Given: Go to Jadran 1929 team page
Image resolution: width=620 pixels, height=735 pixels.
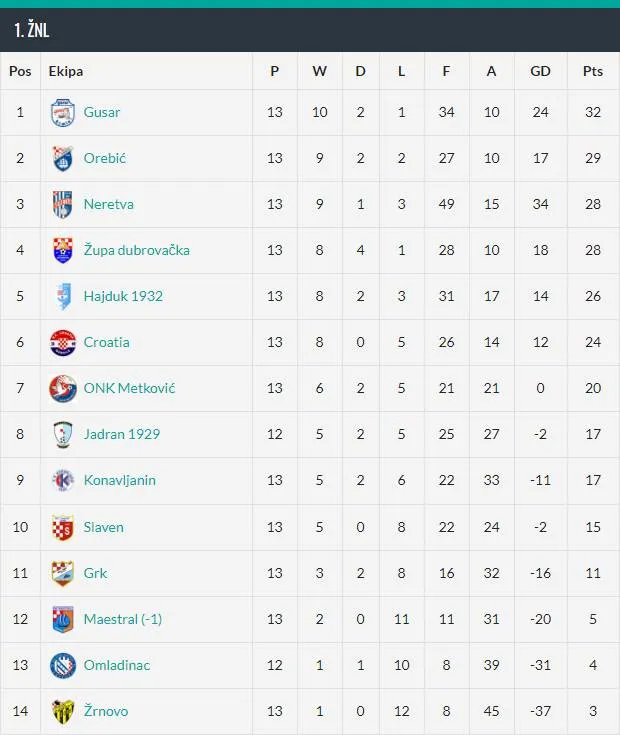Looking at the screenshot, I should [122, 434].
